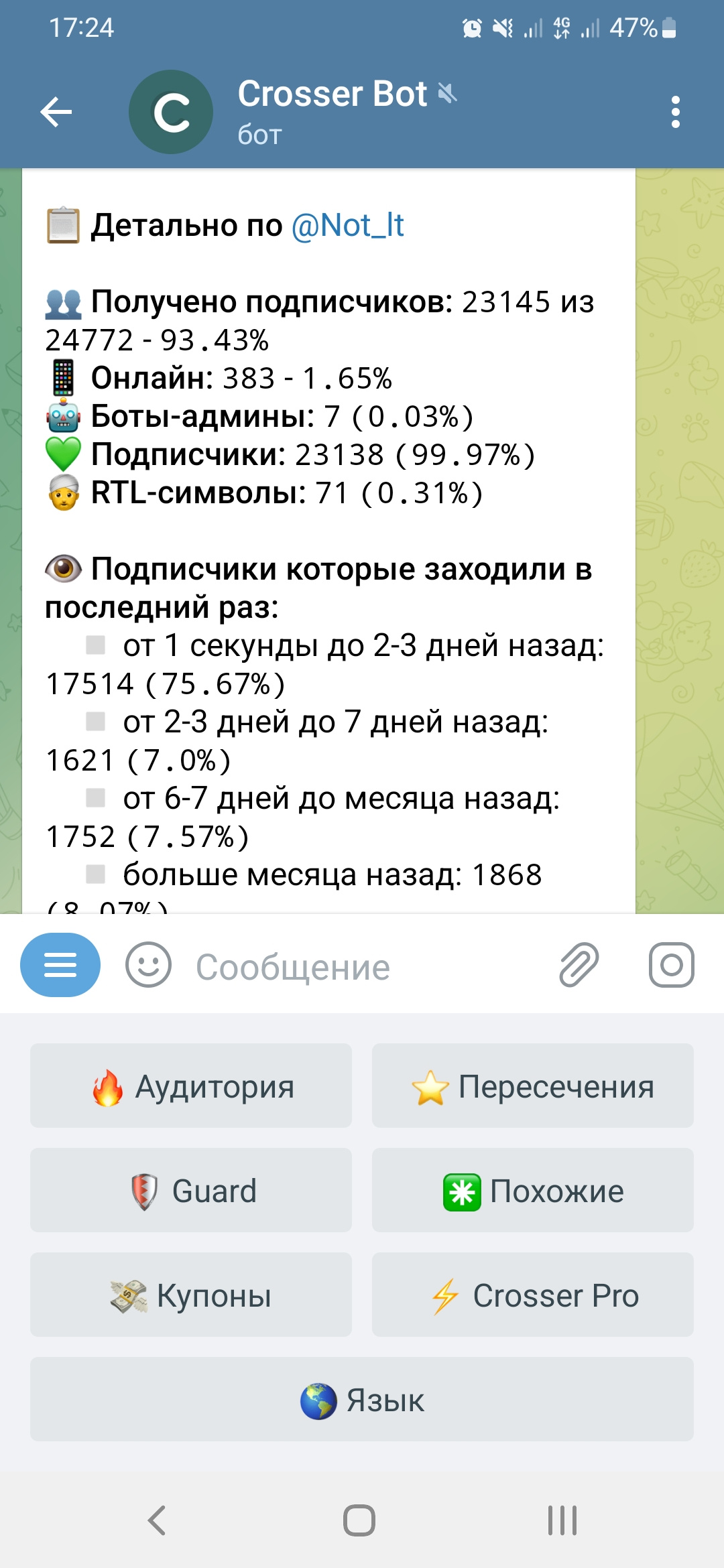Open the chat overflow menu
The width and height of the screenshot is (724, 1568).
(x=675, y=112)
